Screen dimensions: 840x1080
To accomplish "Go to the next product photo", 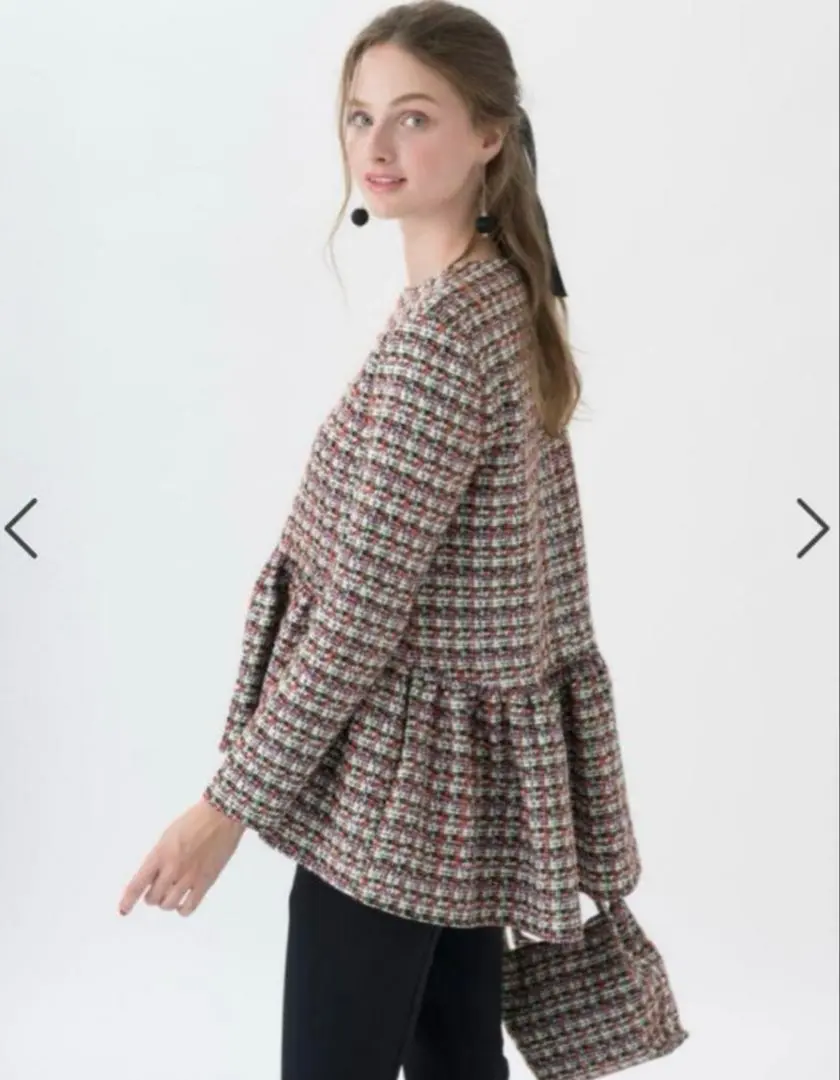I will (812, 528).
